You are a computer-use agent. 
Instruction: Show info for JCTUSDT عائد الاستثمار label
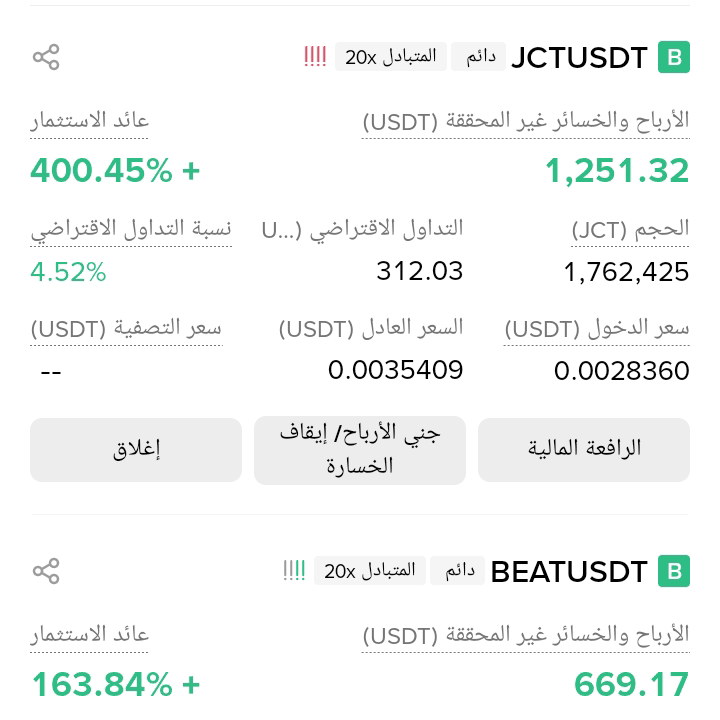click(x=90, y=121)
